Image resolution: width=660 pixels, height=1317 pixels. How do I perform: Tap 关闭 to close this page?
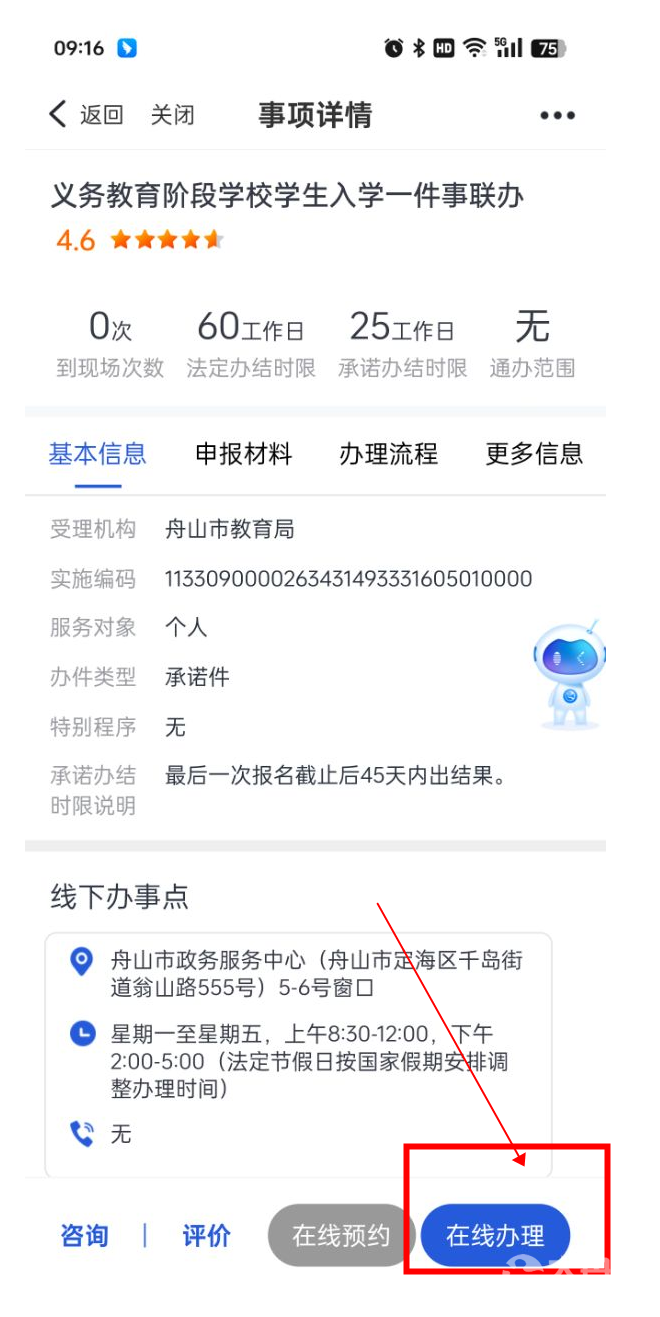pos(172,115)
